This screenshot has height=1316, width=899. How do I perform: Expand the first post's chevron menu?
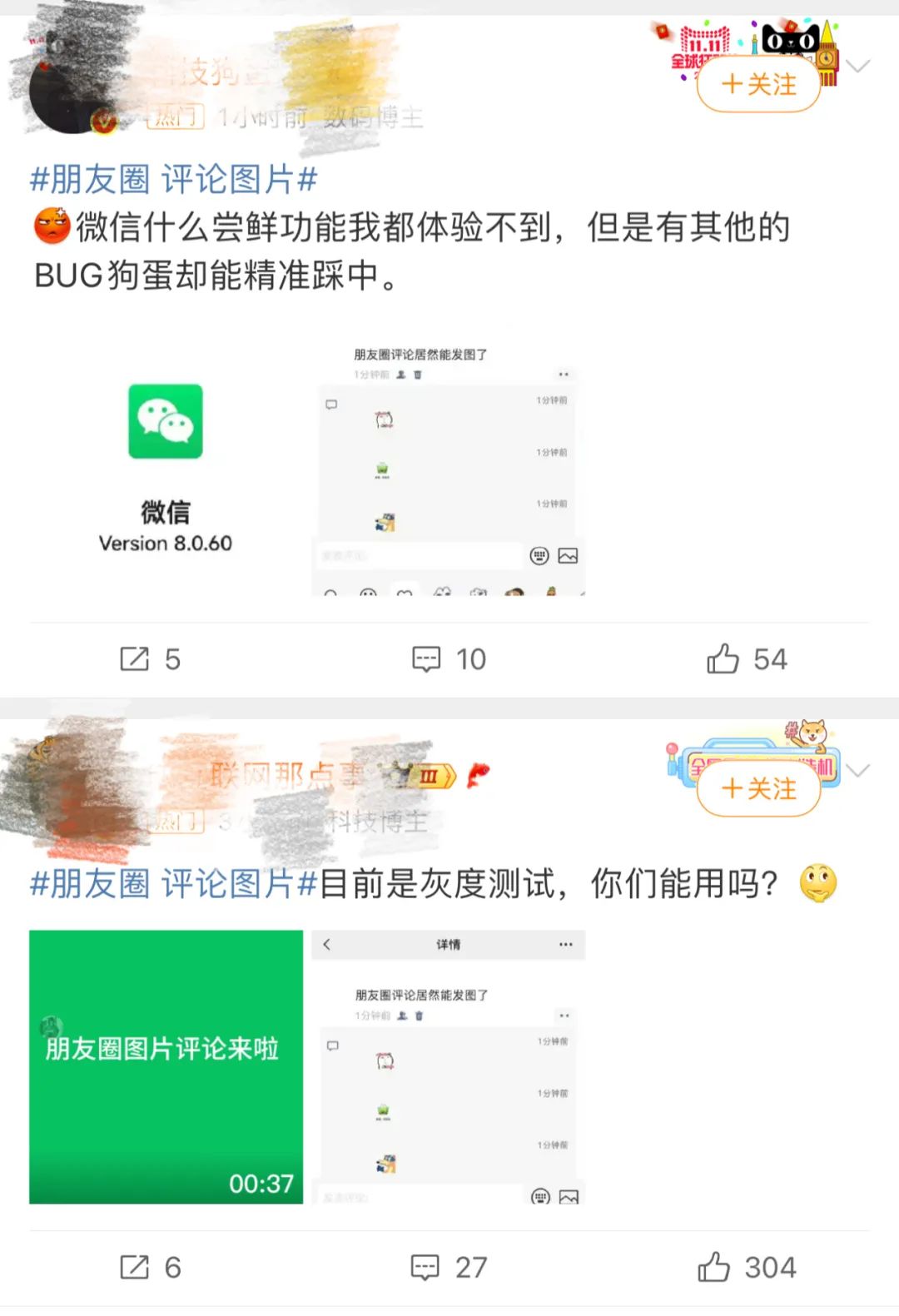(x=857, y=66)
